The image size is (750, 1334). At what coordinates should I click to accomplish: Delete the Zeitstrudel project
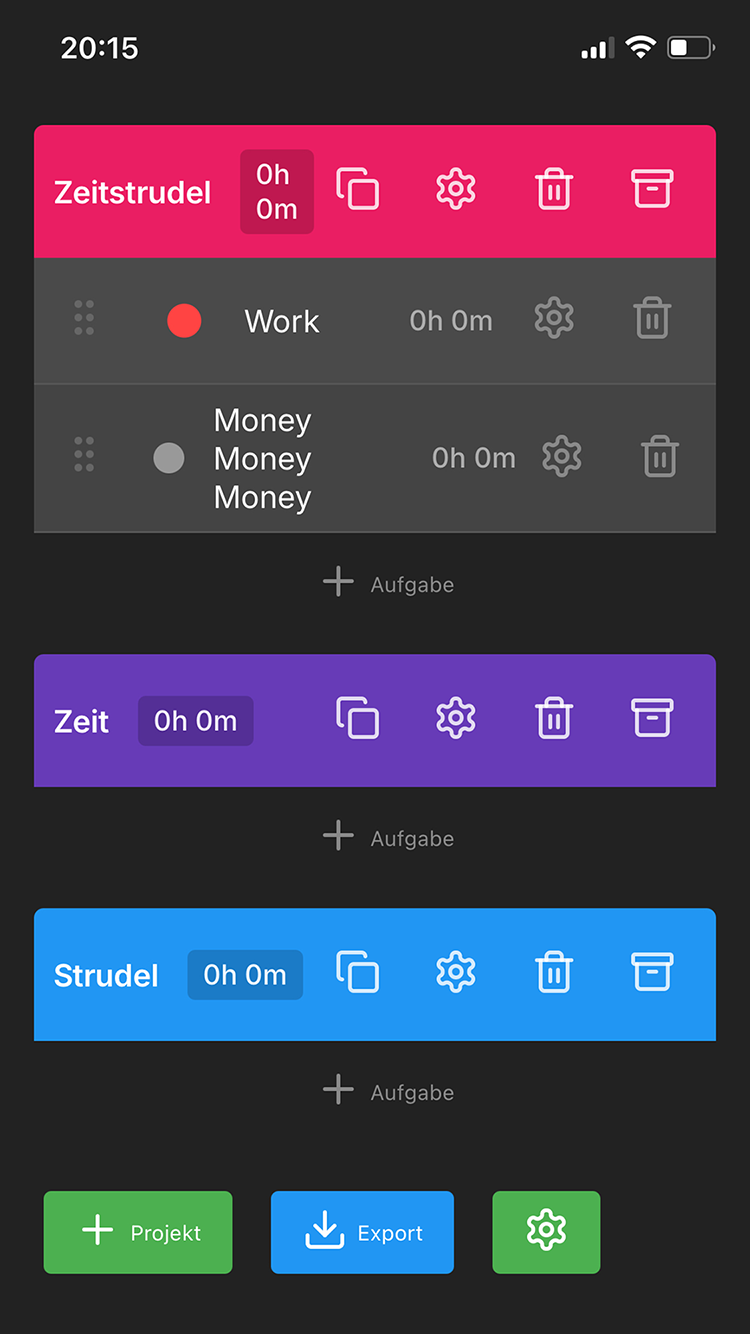click(553, 189)
